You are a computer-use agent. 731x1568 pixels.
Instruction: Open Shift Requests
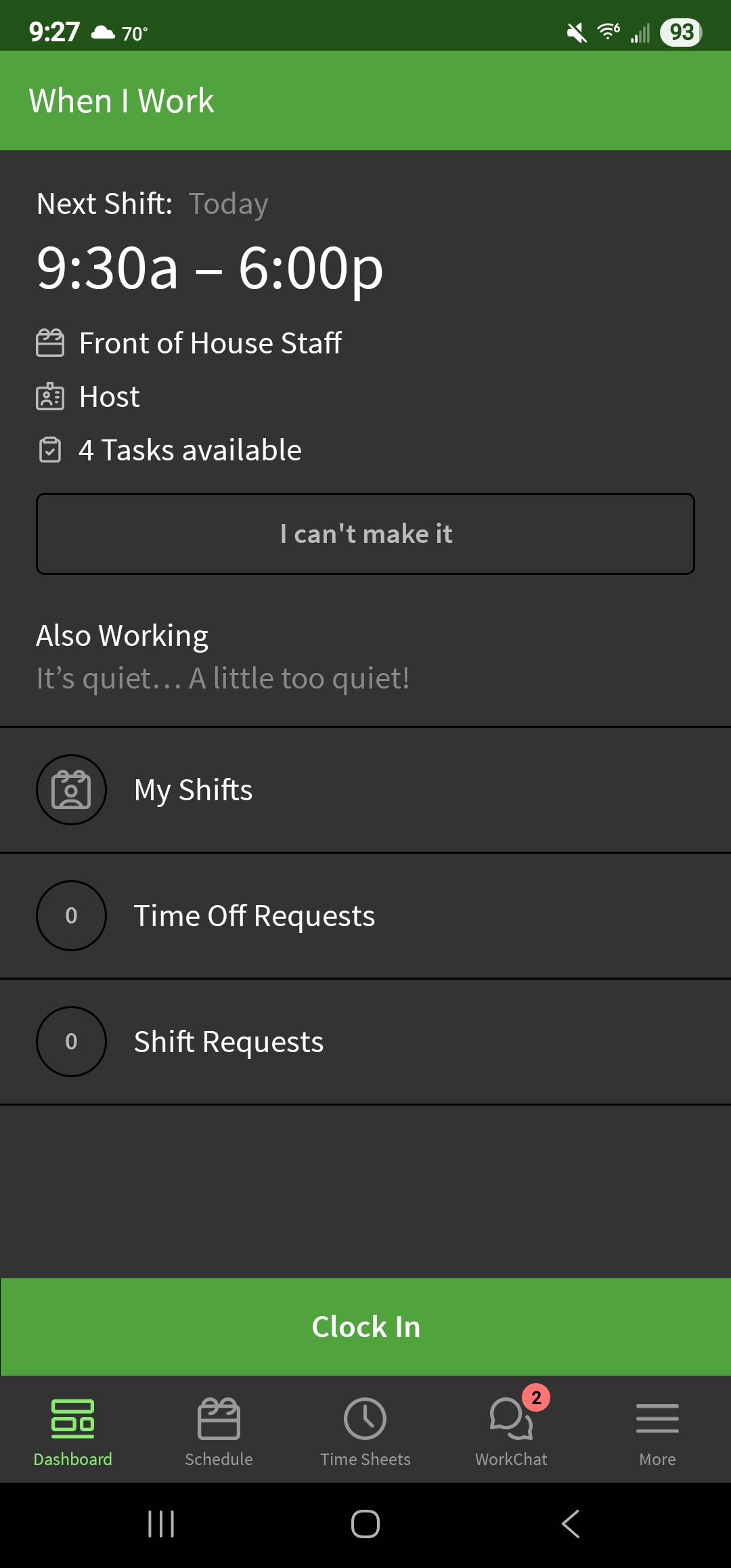point(228,1041)
